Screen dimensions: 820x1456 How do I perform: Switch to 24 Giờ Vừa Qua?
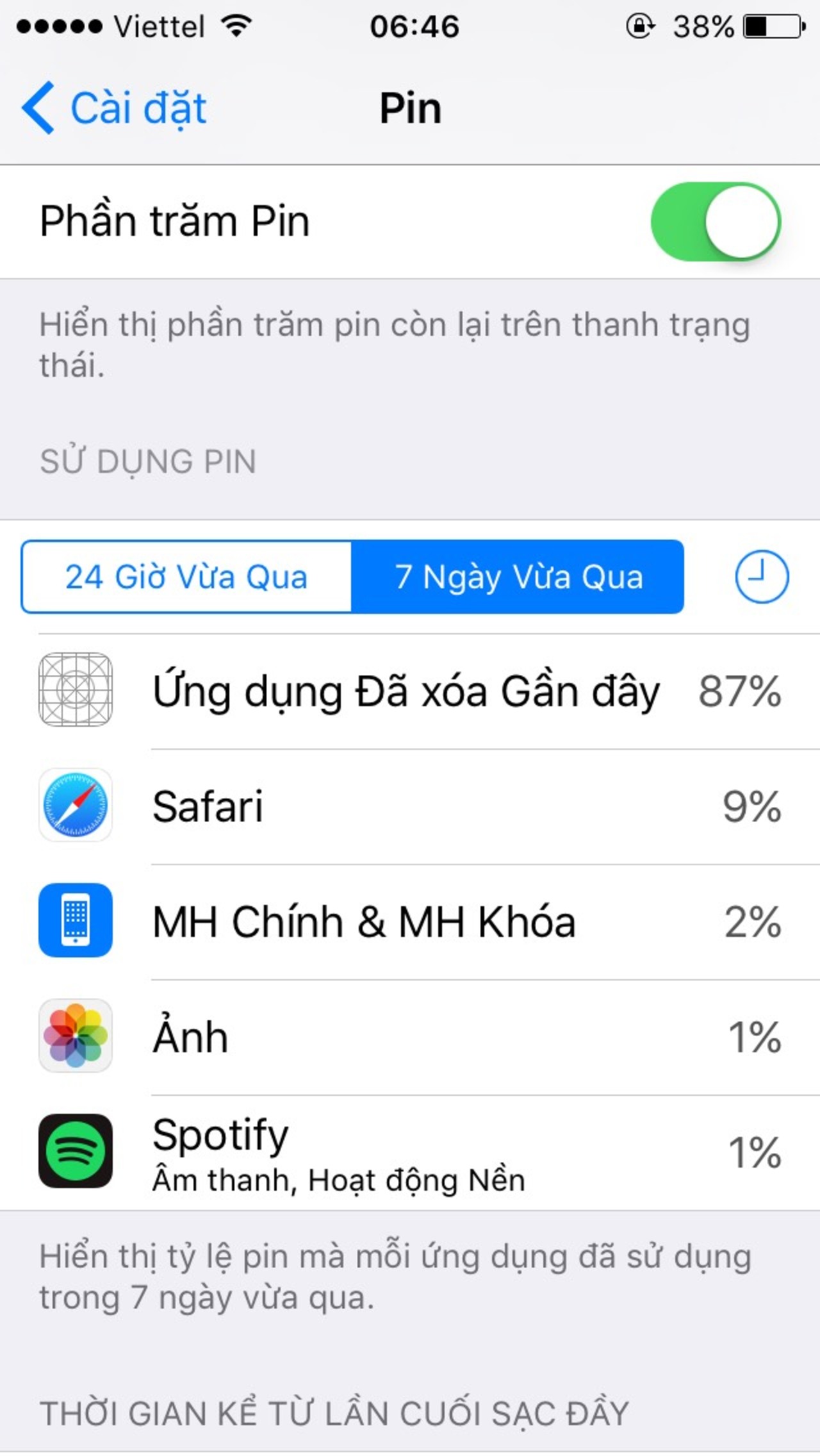click(186, 577)
